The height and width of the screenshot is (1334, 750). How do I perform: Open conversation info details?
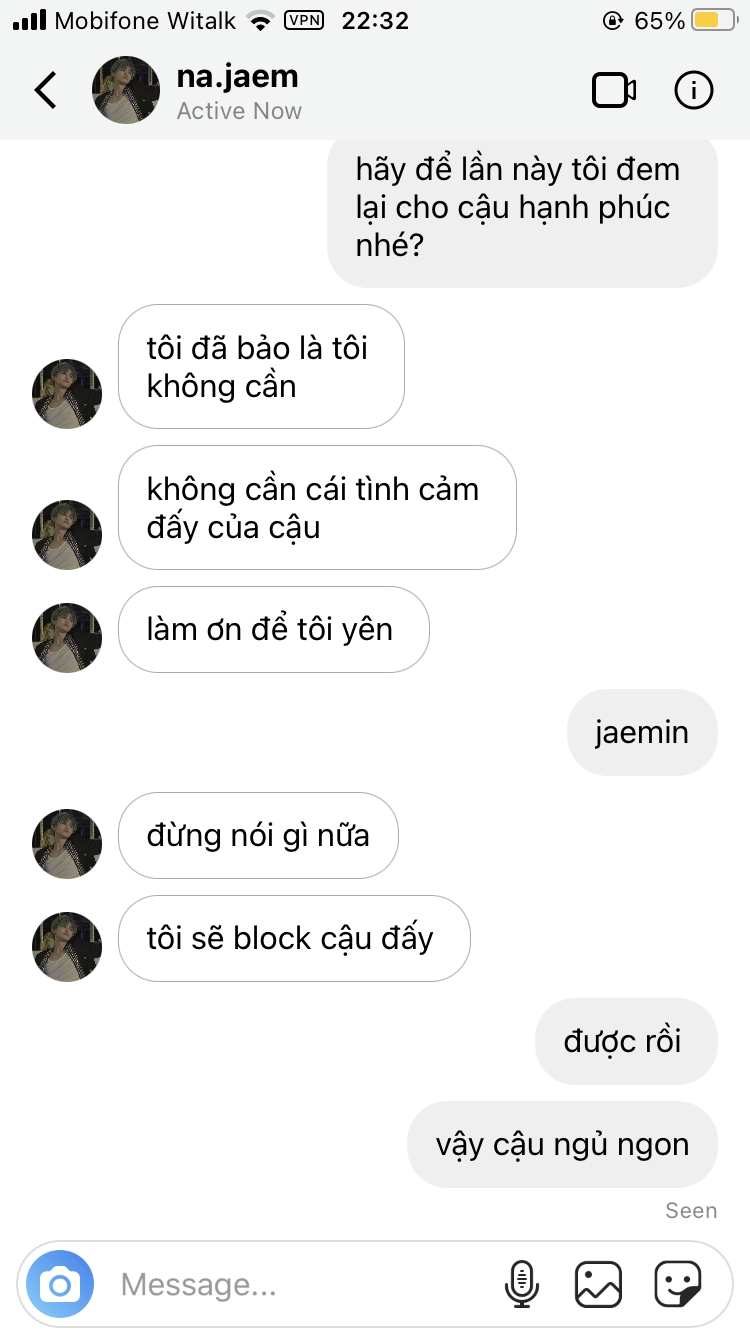point(693,91)
